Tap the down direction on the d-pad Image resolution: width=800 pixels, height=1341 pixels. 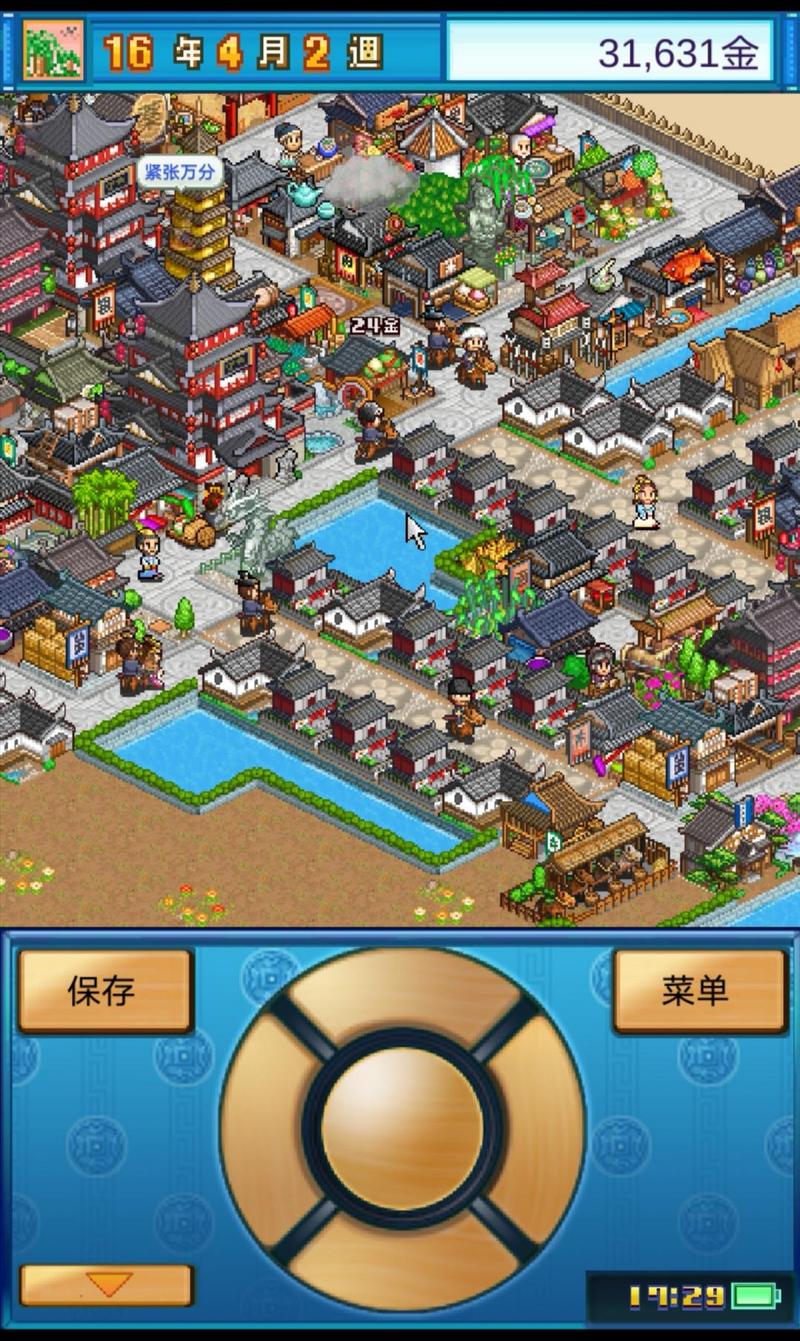[x=402, y=1270]
